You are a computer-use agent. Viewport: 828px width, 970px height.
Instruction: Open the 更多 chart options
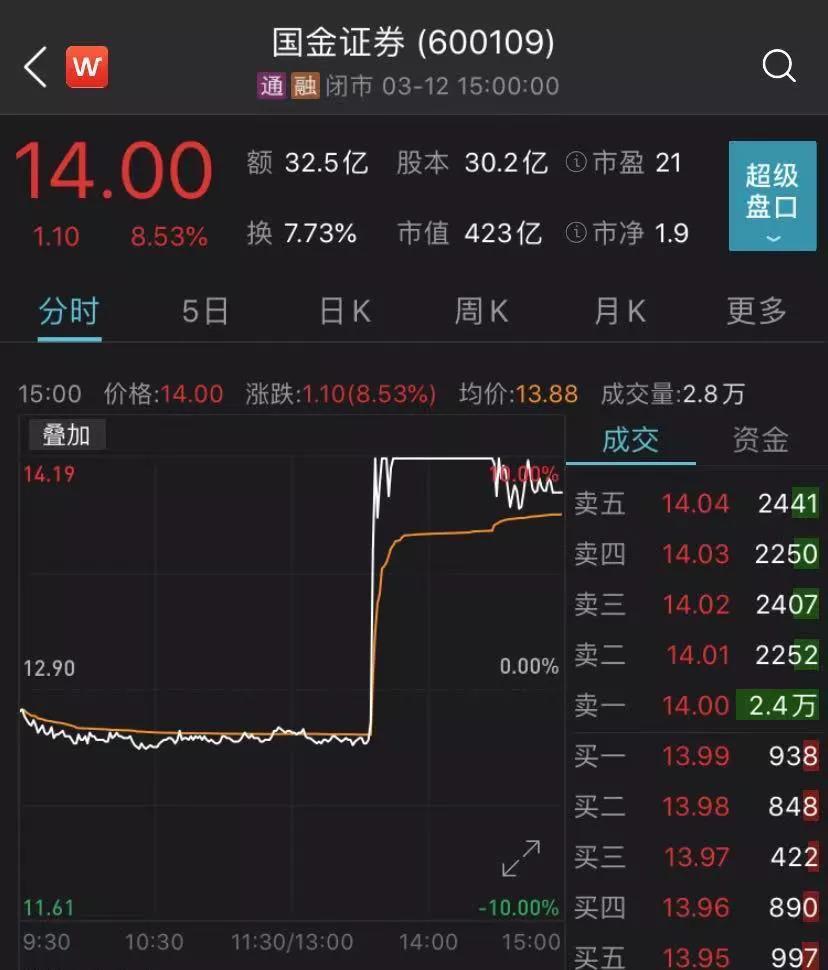[x=756, y=312]
